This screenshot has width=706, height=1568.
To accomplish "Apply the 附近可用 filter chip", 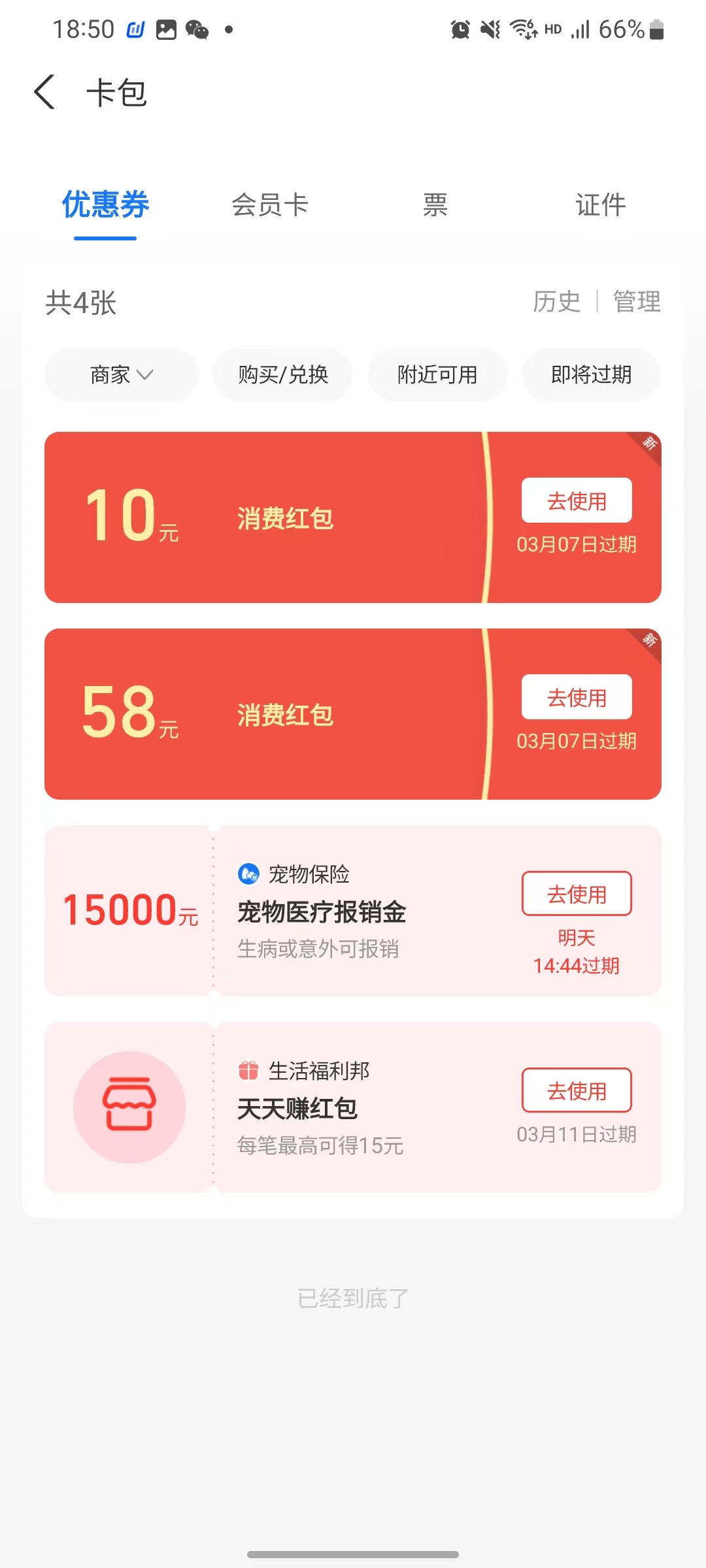I will [x=437, y=374].
